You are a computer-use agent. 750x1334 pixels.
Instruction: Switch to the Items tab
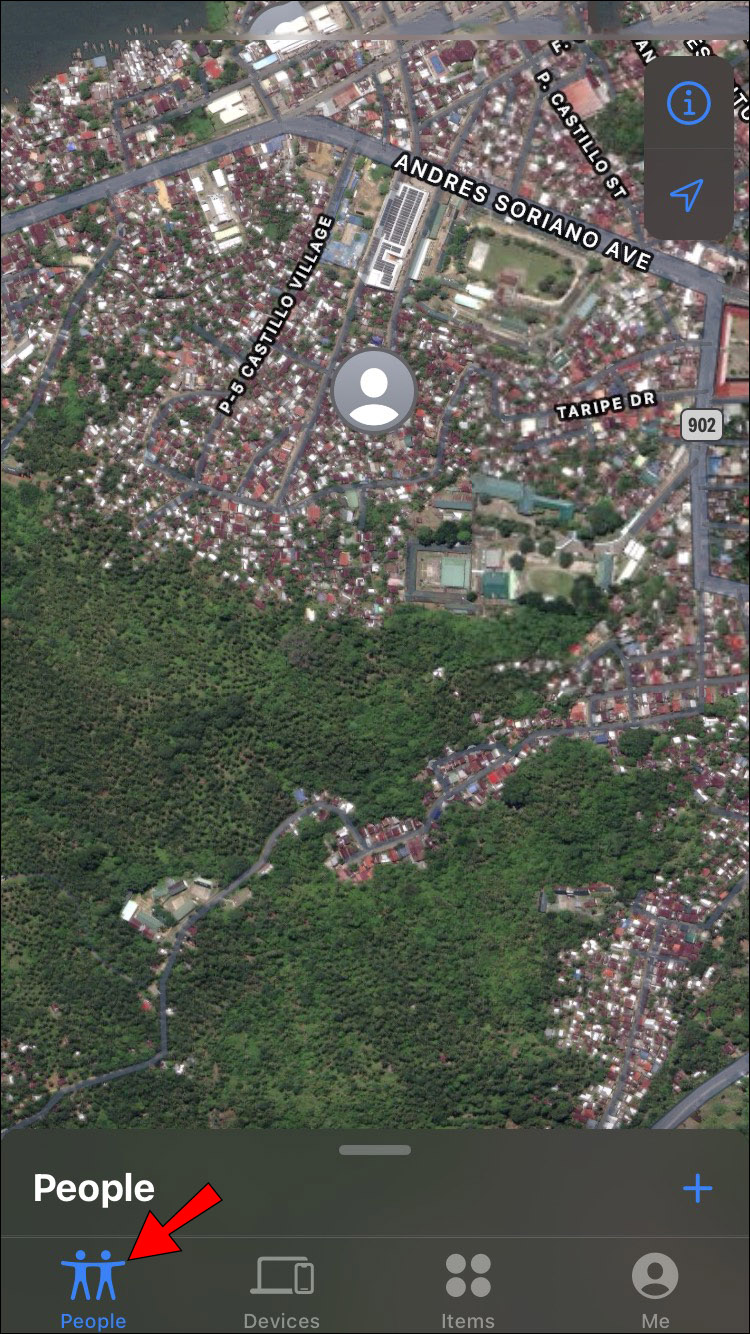(468, 1290)
